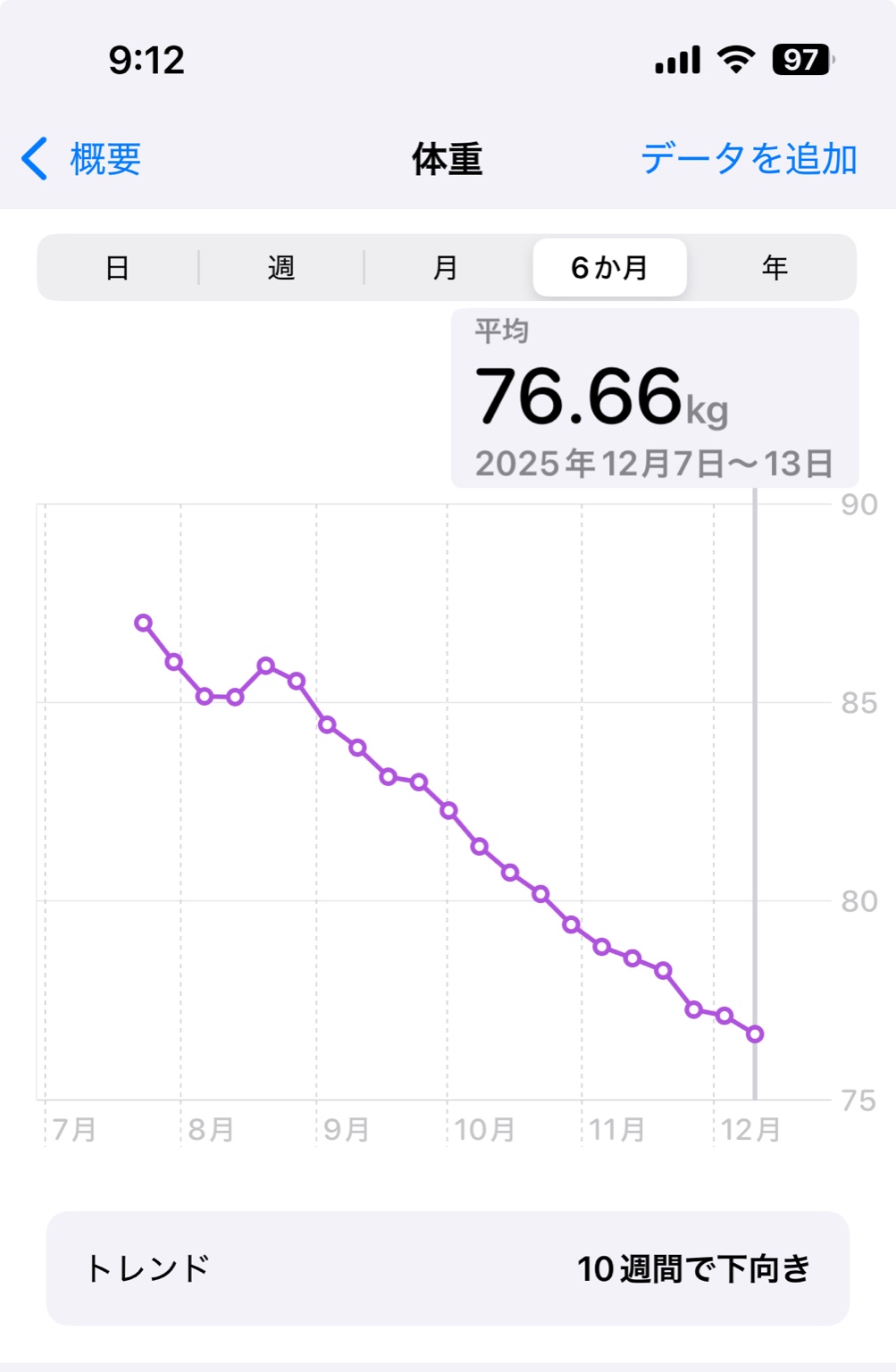Switch to the 日 time range
This screenshot has width=896, height=1372.
(x=120, y=266)
